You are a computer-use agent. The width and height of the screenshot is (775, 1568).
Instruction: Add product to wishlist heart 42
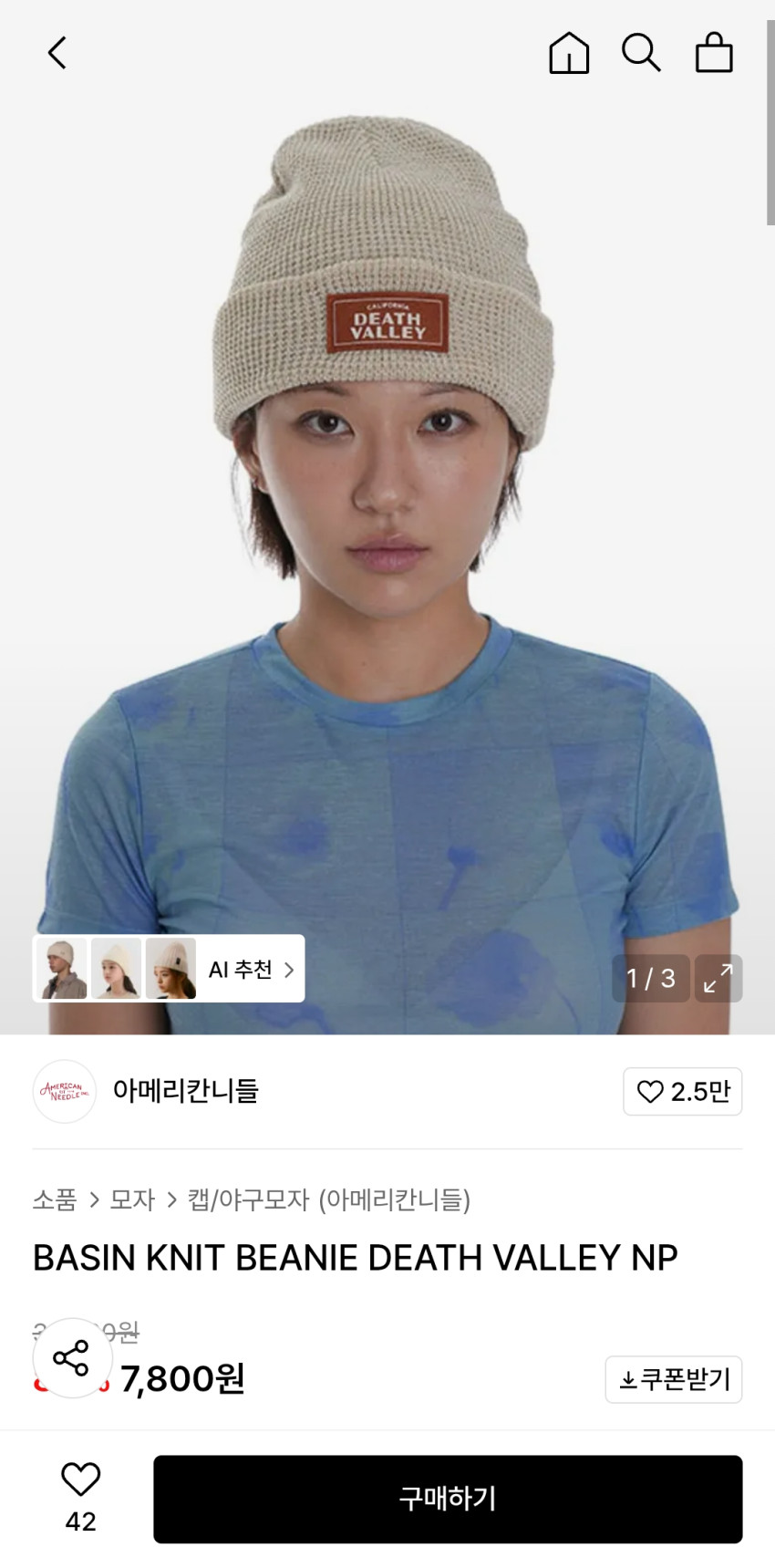tap(80, 1480)
